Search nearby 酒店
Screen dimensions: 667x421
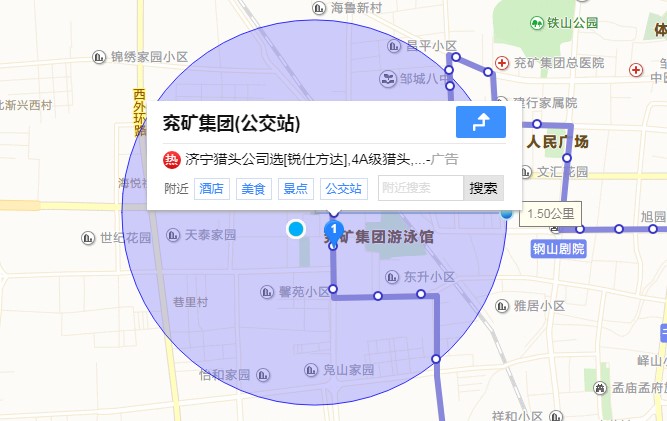[x=211, y=188]
